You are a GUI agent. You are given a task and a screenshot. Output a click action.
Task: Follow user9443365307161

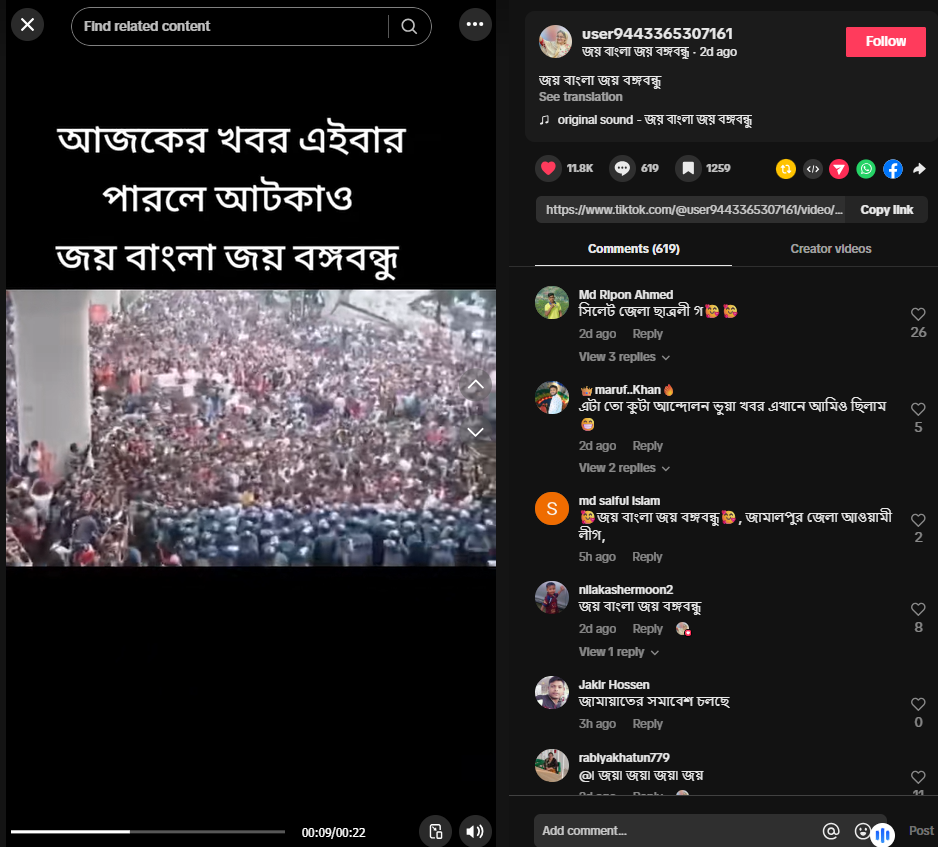point(885,41)
